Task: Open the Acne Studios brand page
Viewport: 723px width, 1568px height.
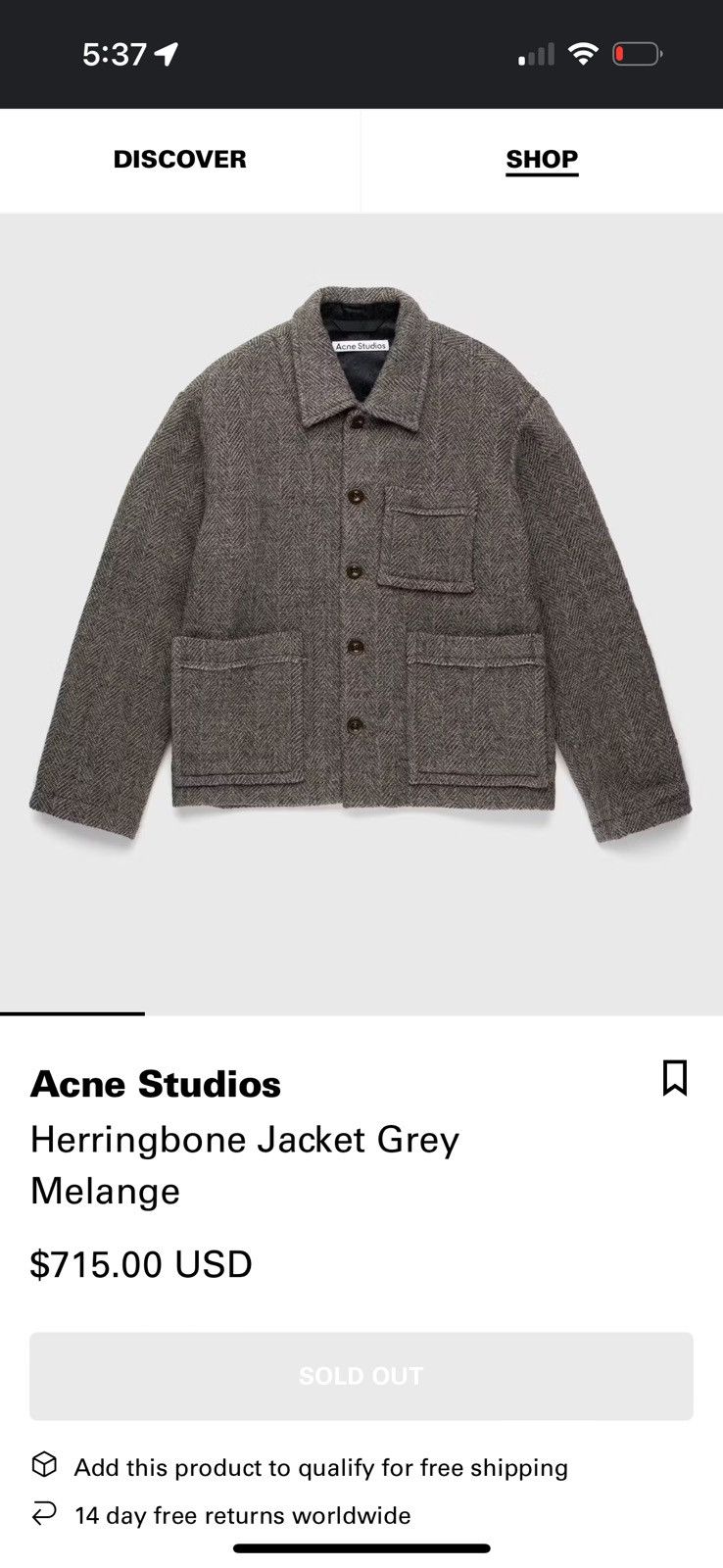Action: (157, 1084)
